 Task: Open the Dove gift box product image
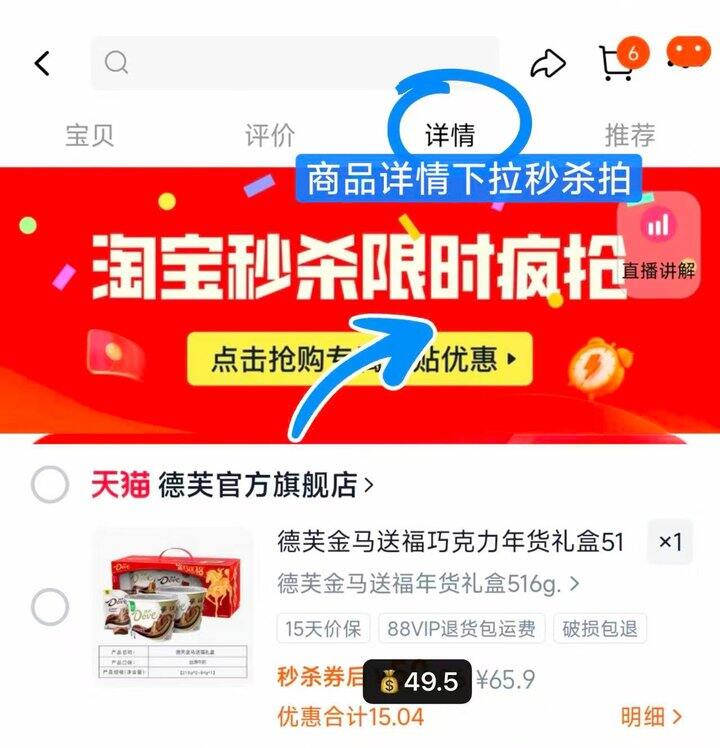click(173, 607)
